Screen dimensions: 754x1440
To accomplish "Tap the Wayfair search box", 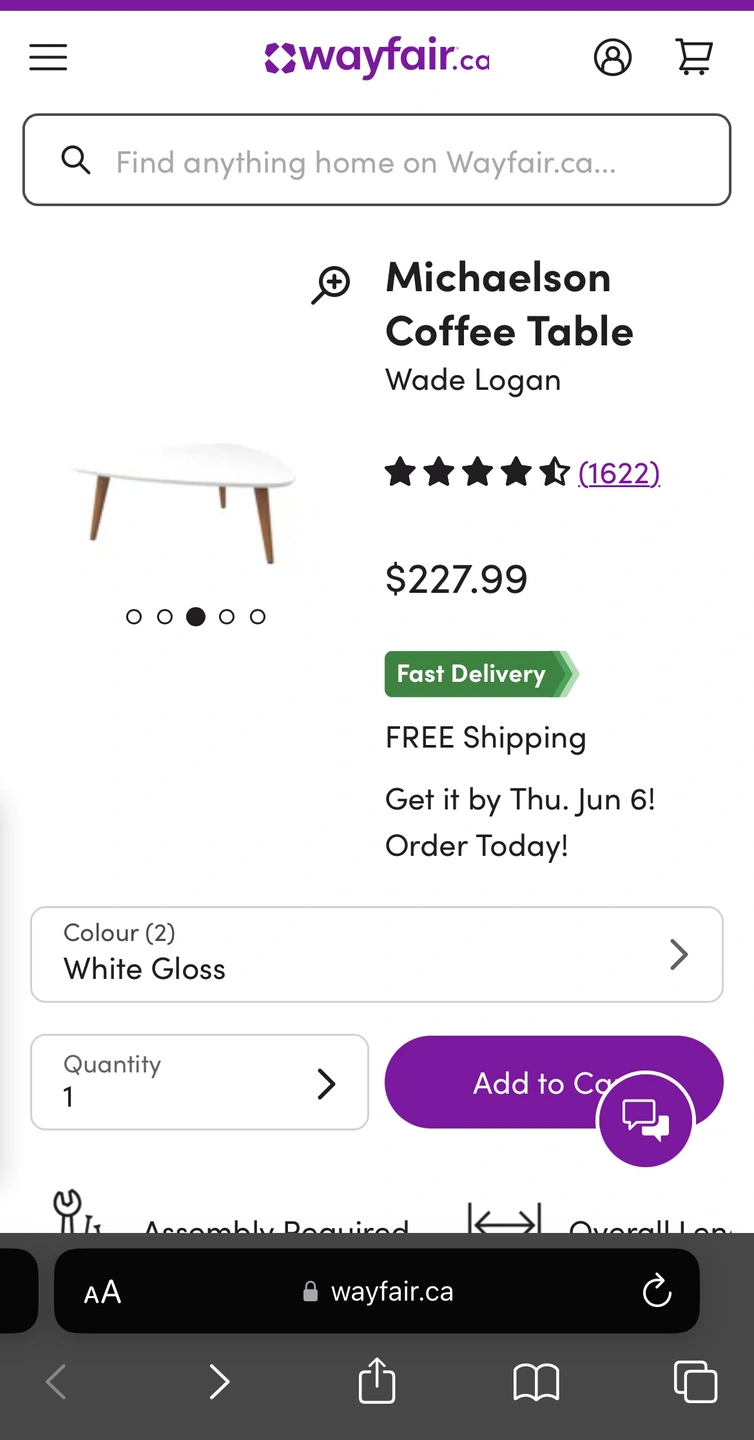I will point(377,161).
